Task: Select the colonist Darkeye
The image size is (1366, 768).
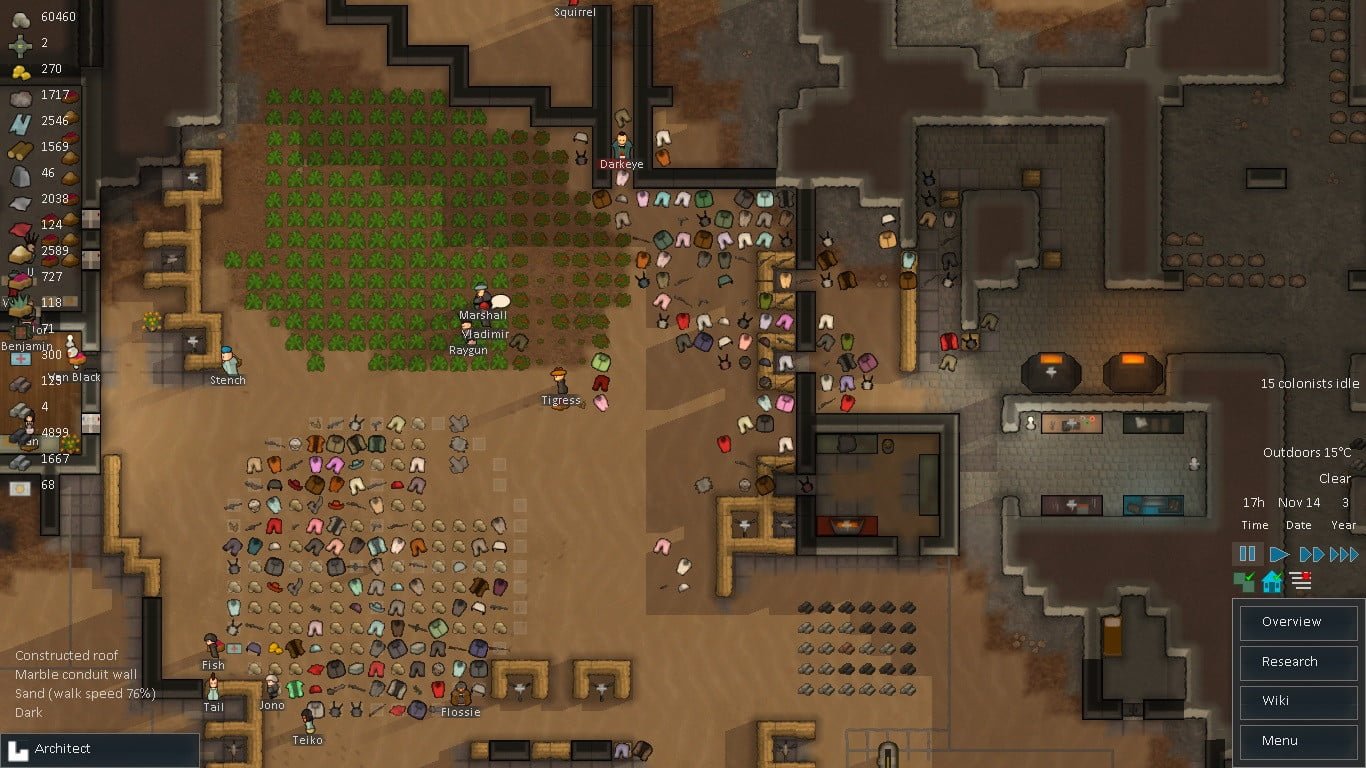Action: coord(622,146)
